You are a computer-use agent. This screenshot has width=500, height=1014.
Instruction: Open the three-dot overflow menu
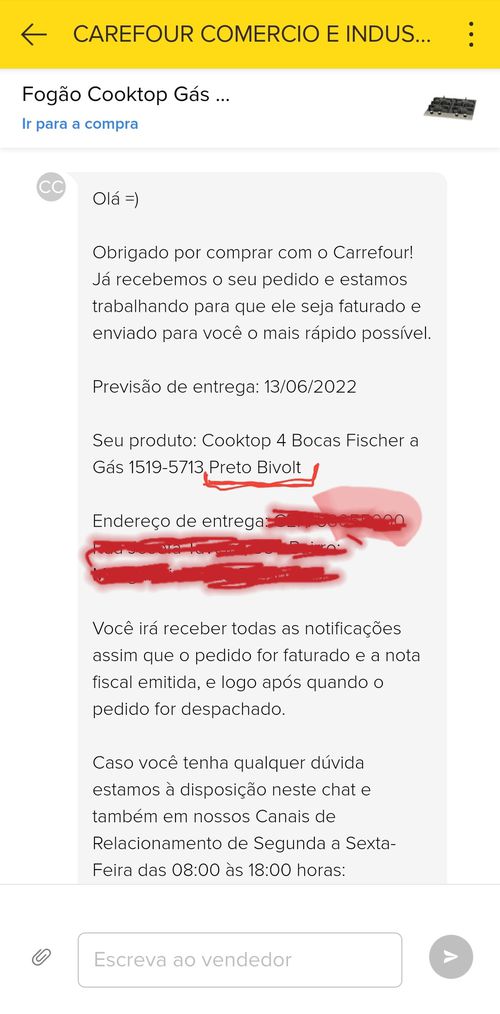(x=471, y=34)
